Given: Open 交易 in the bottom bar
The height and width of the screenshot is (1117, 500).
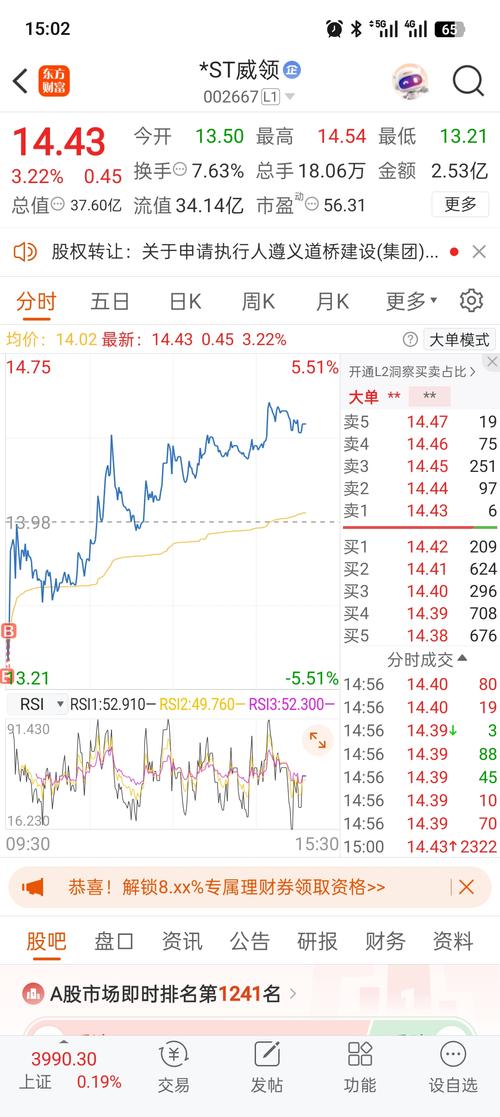Looking at the screenshot, I should [173, 1066].
